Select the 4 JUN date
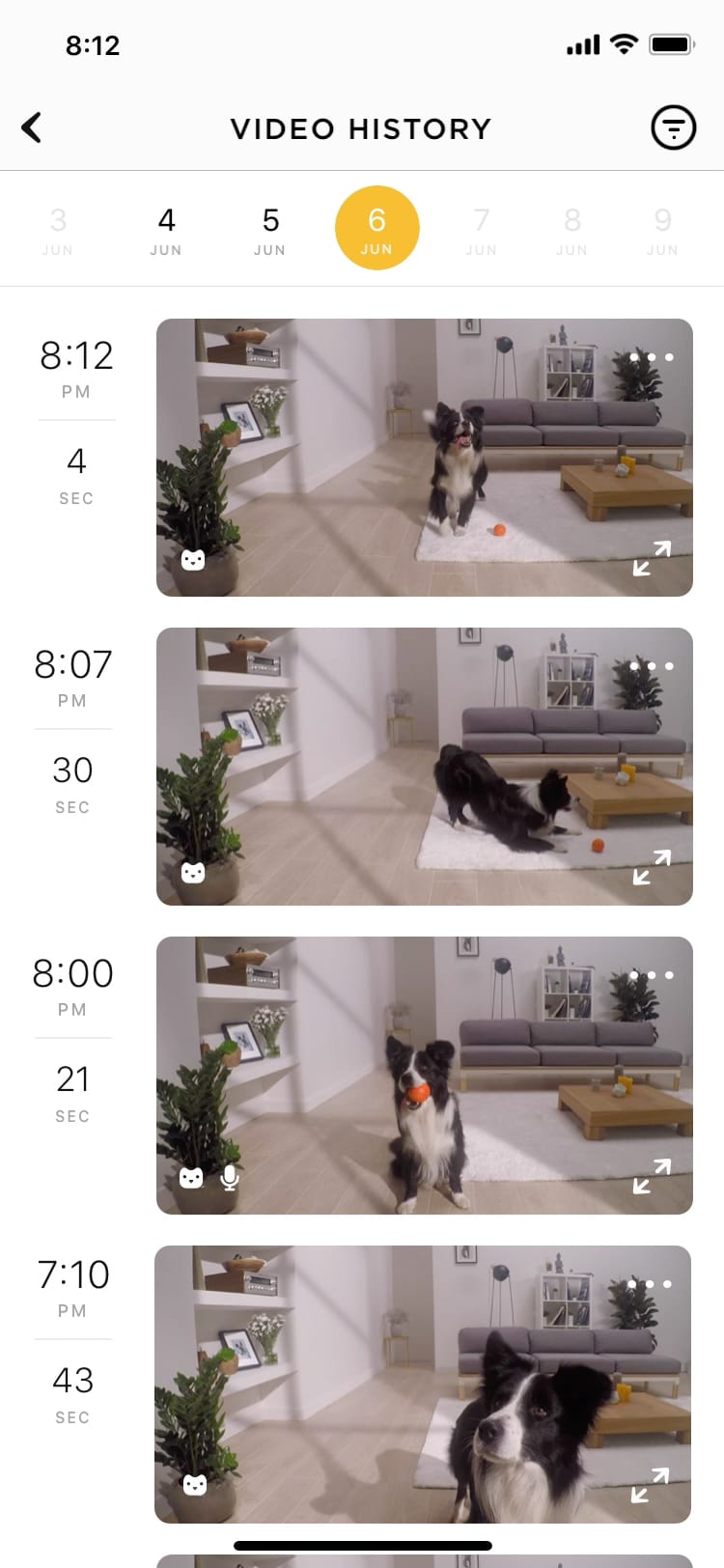Viewport: 724px width, 1568px height. tap(166, 230)
